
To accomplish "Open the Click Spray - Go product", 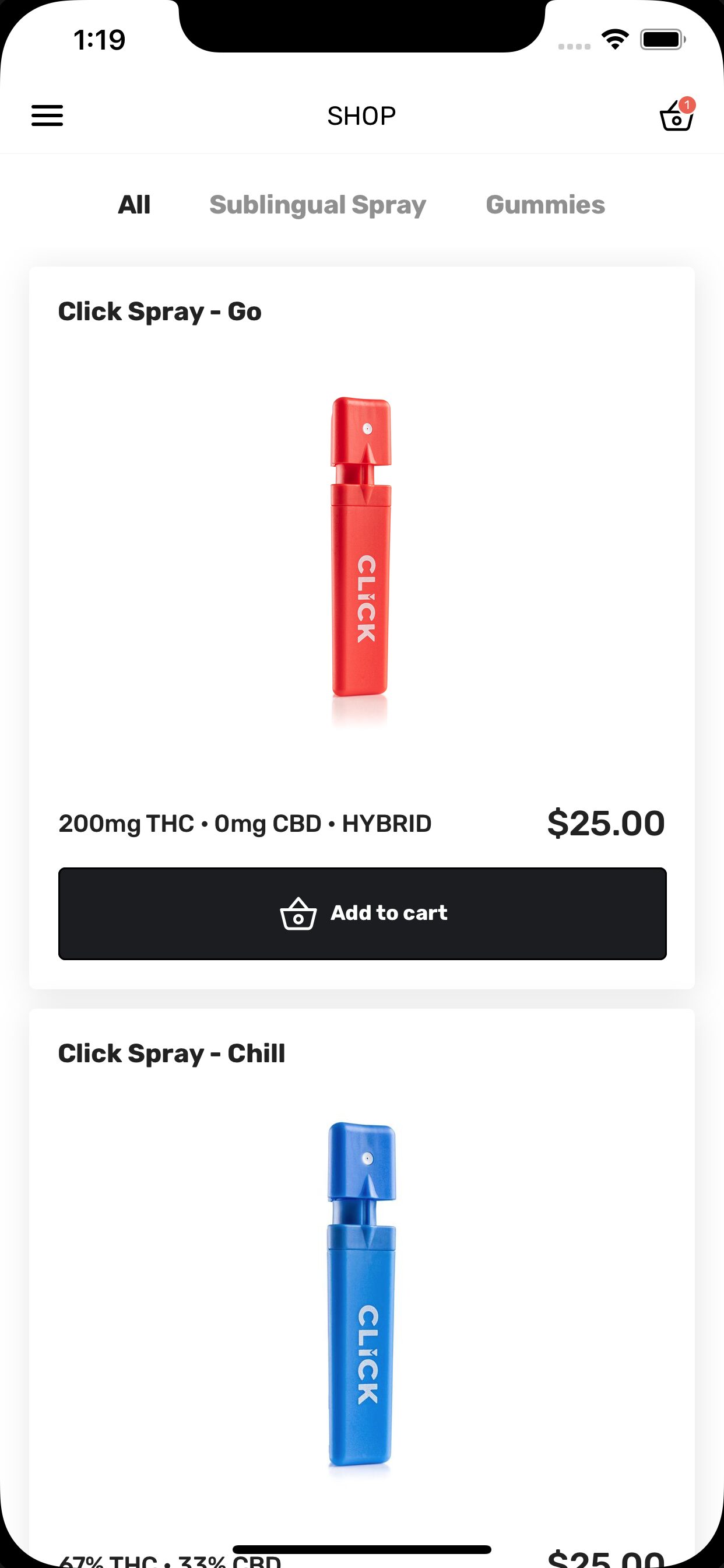I will point(361,560).
